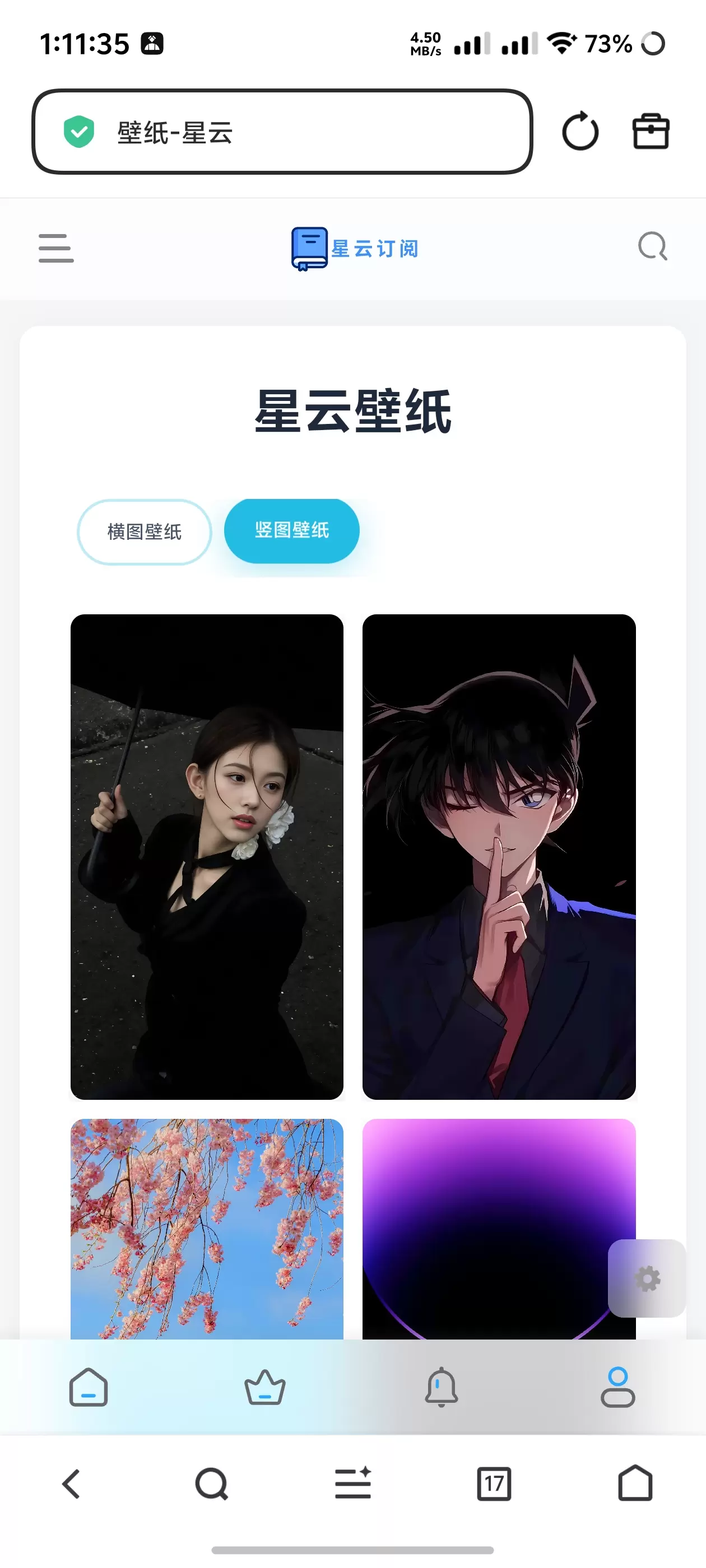The image size is (706, 1568).
Task: Tap the address bar showing 壁纸-星云
Action: [x=282, y=132]
